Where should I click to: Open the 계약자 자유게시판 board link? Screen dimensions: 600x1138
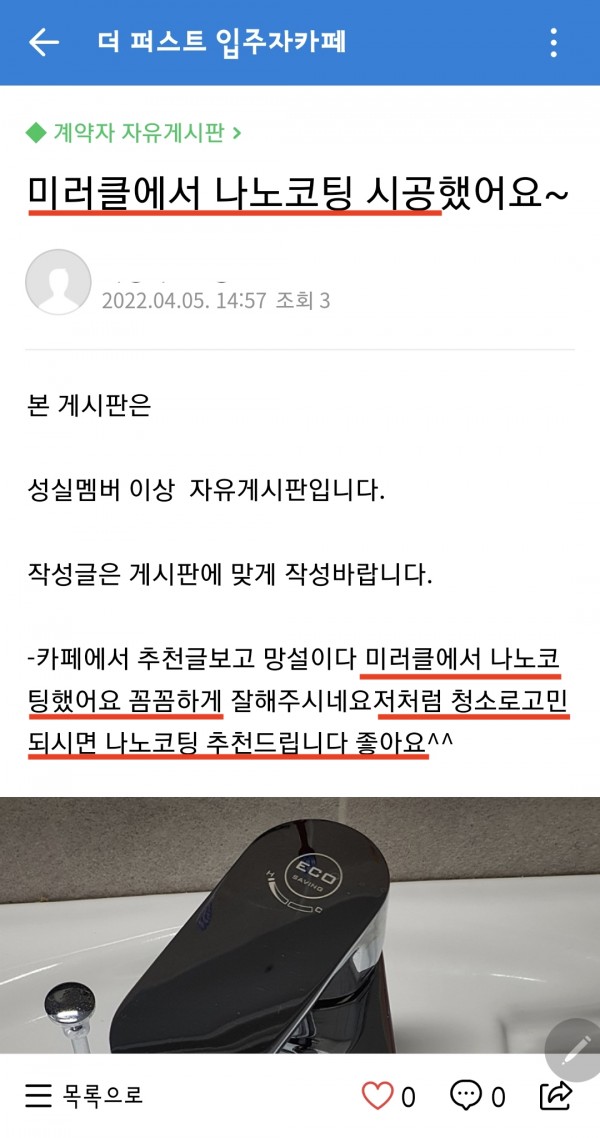pyautogui.click(x=134, y=132)
